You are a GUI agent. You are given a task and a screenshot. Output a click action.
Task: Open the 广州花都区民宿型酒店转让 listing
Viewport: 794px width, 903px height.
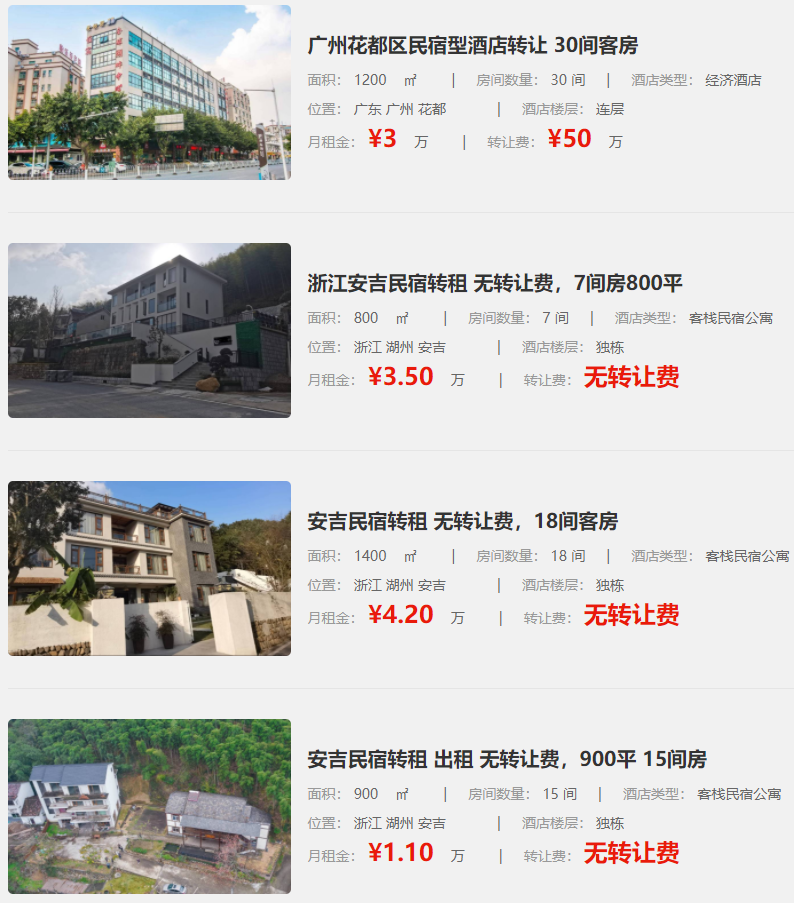472,45
